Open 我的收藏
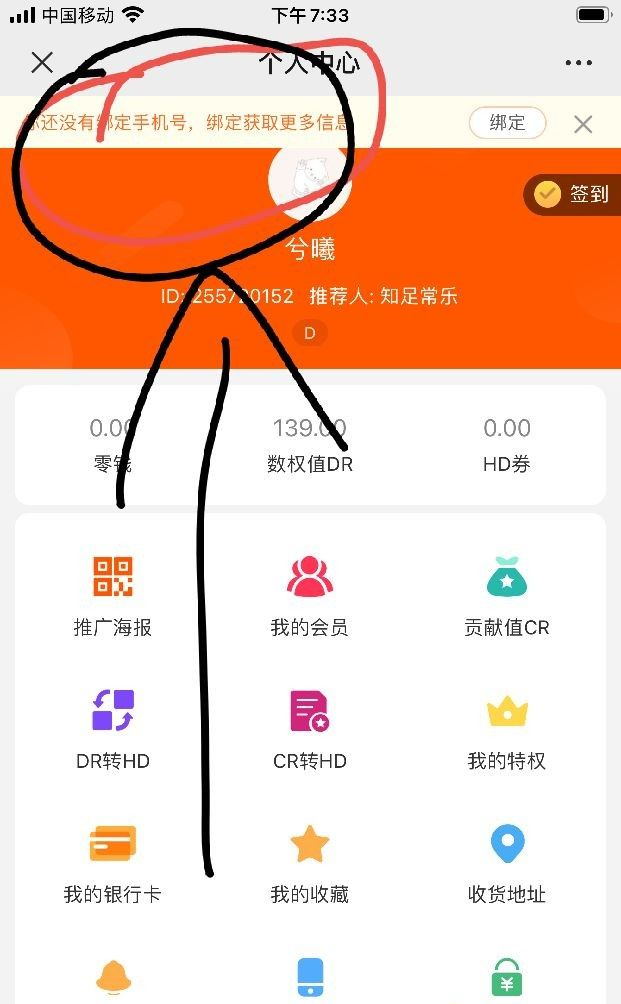The width and height of the screenshot is (621, 1004). click(309, 862)
